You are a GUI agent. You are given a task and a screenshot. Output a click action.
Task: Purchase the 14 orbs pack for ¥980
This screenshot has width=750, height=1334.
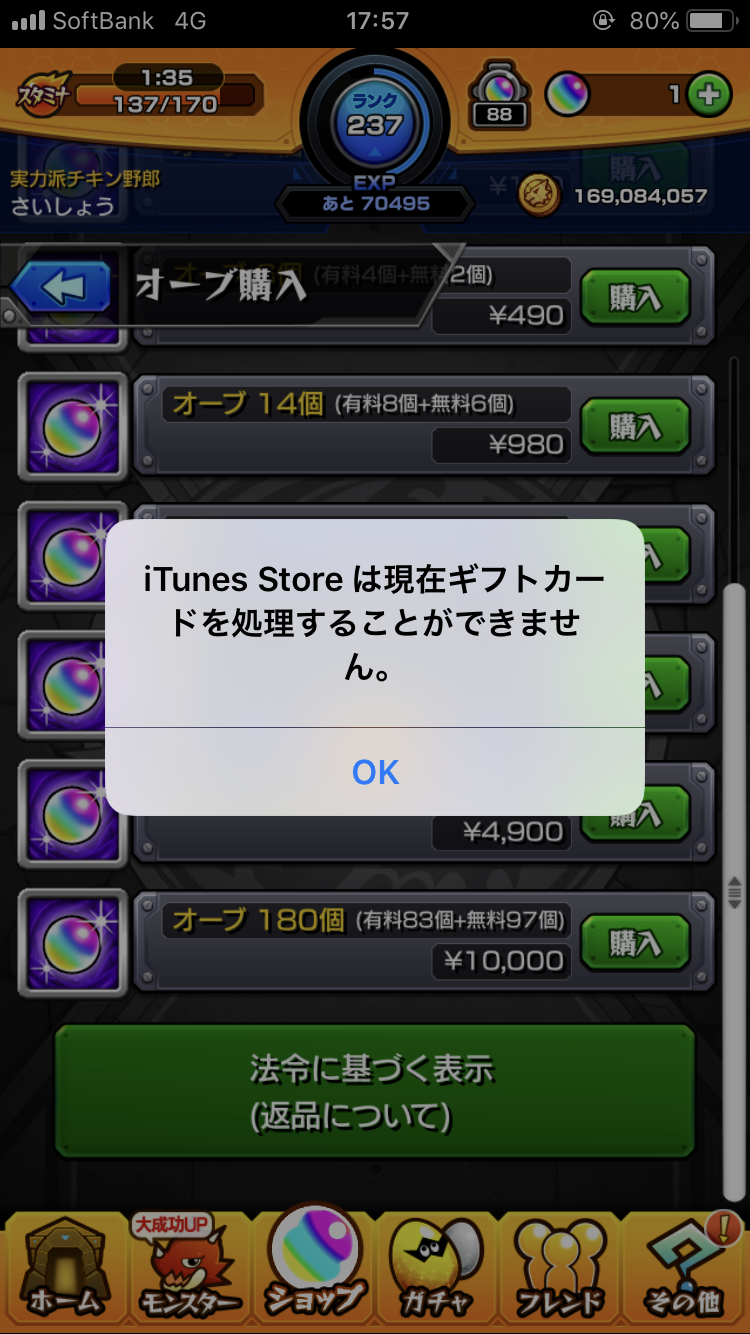(635, 426)
